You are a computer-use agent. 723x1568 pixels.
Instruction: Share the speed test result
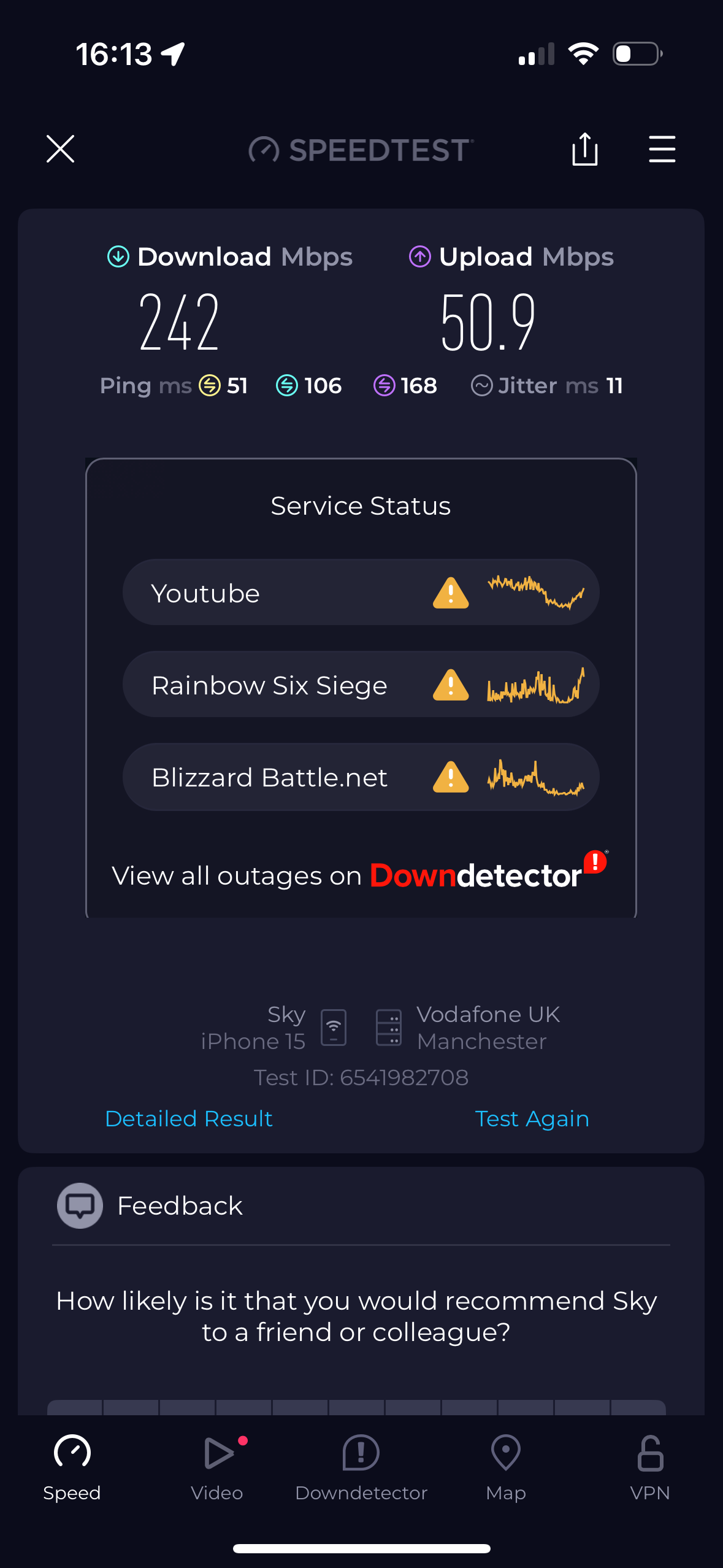coord(584,149)
